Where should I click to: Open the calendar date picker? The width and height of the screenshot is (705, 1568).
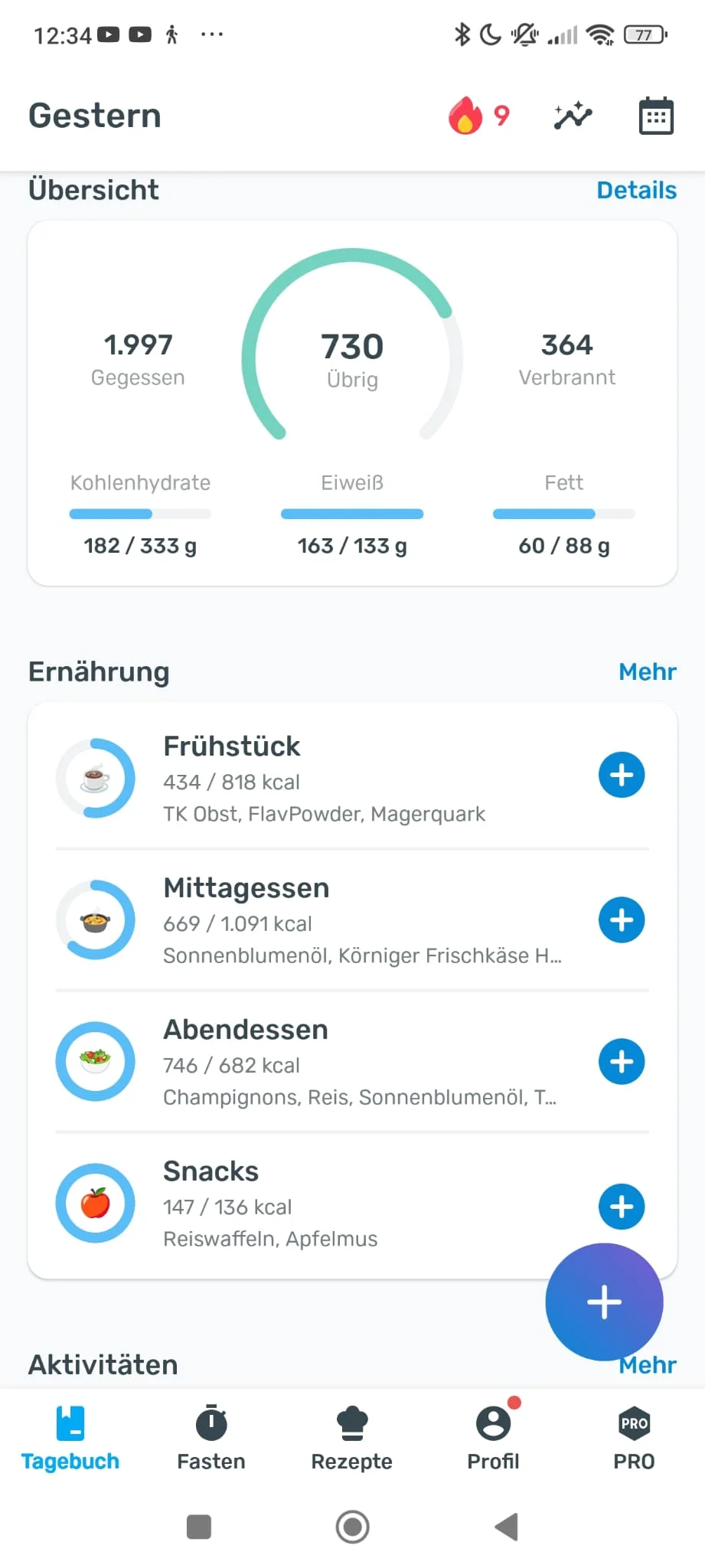point(656,116)
